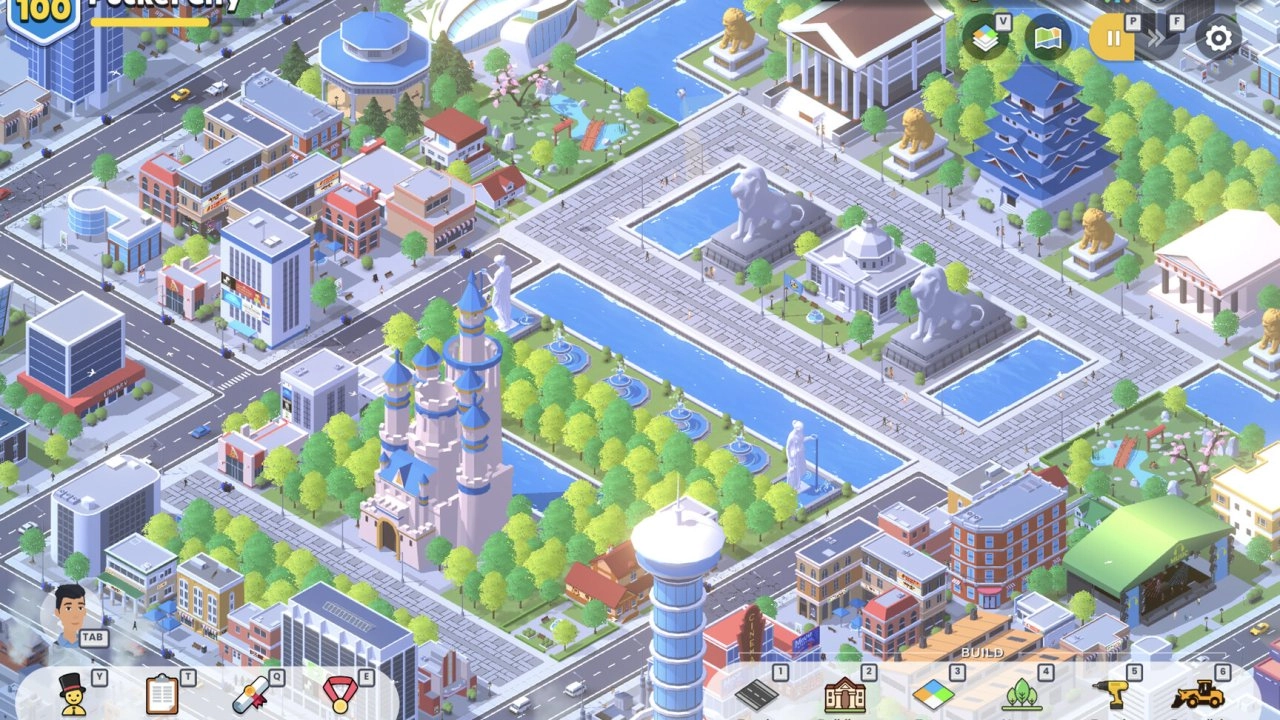
Task: Open the settings gear
Action: [1218, 39]
